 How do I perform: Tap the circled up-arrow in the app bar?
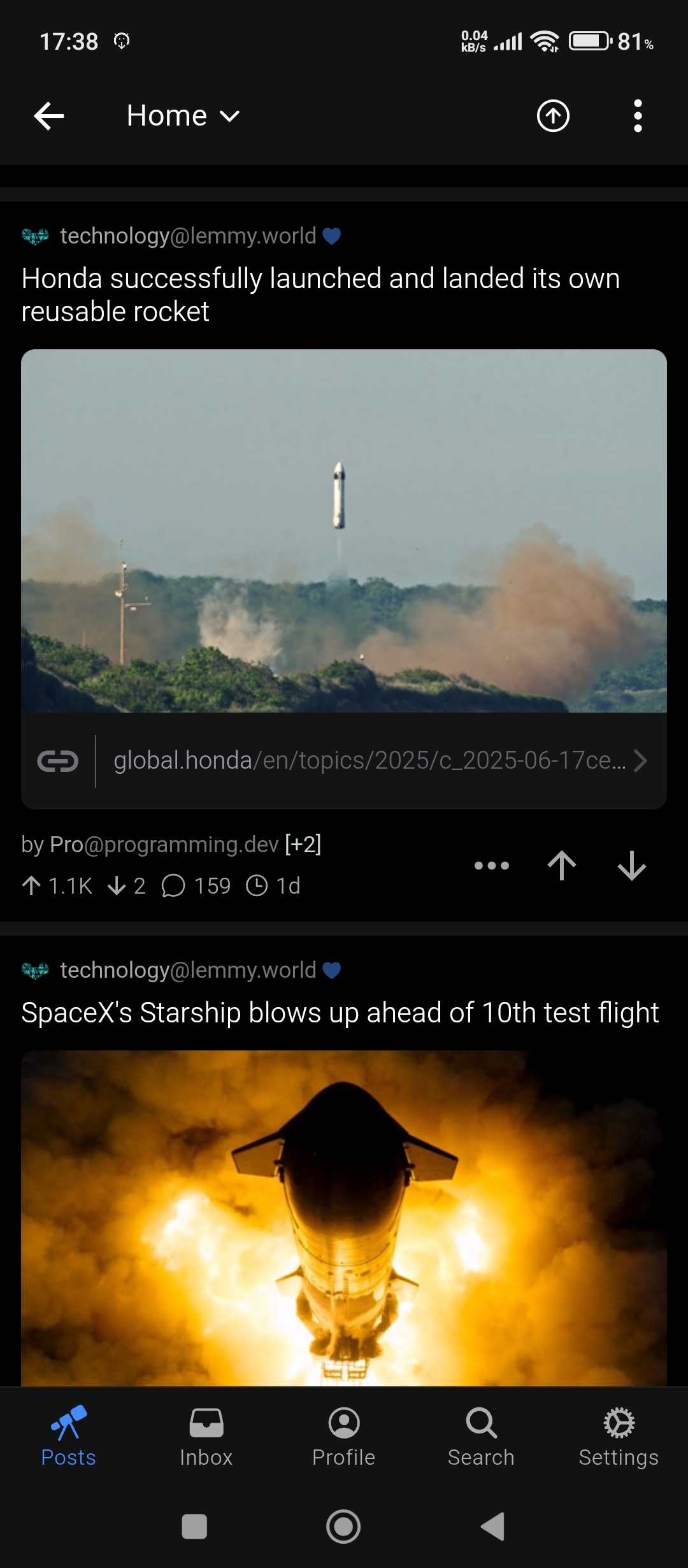coord(553,116)
